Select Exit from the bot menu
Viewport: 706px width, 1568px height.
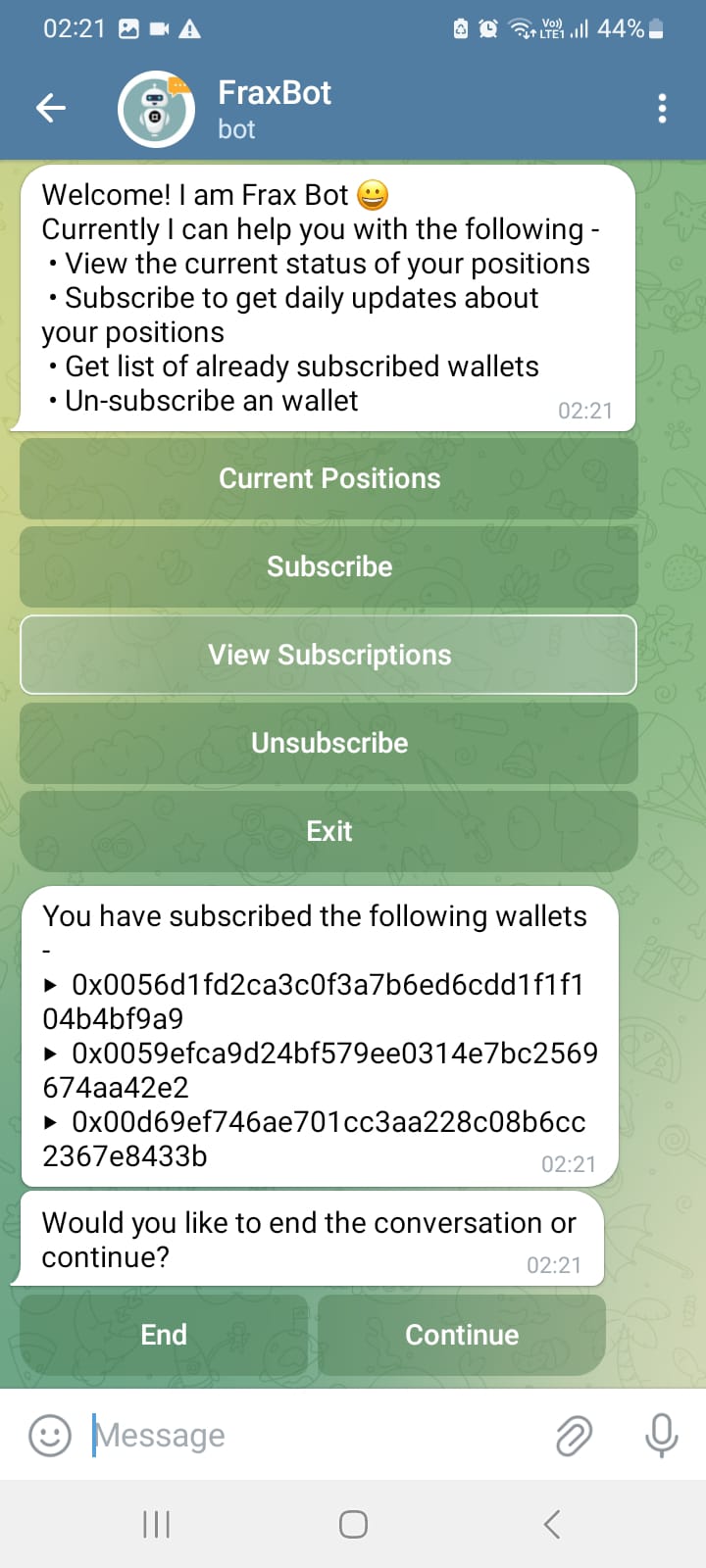[x=328, y=830]
